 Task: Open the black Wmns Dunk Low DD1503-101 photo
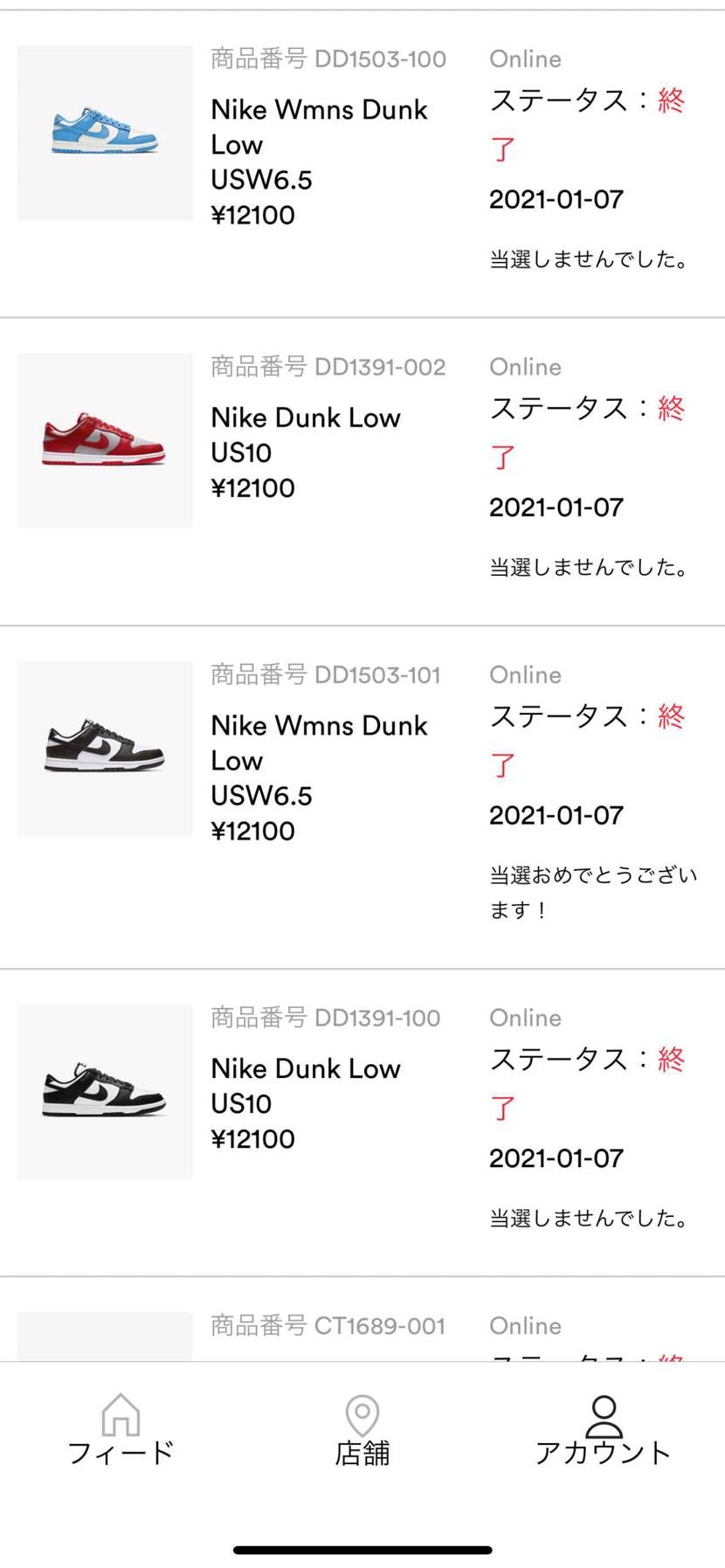[x=103, y=748]
